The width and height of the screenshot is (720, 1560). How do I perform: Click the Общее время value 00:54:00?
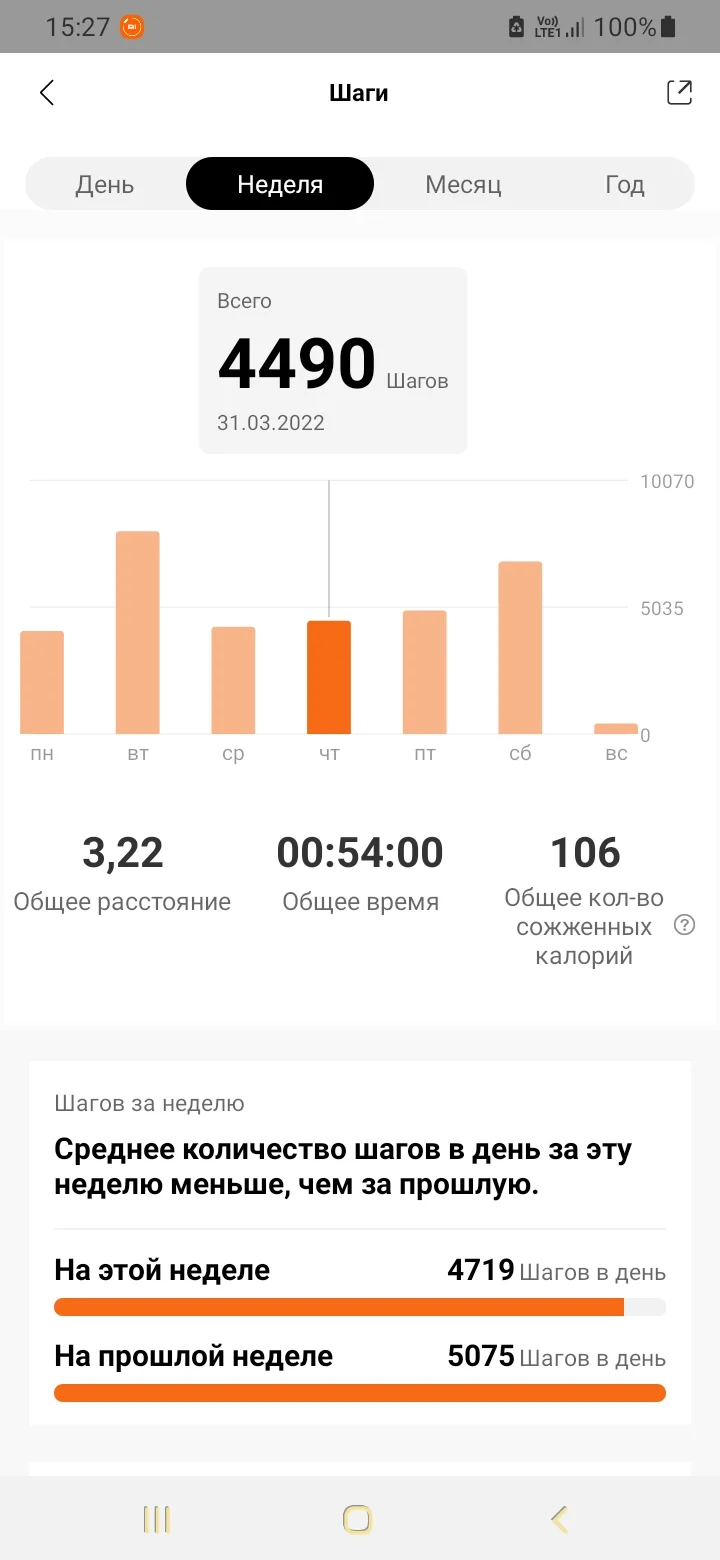[x=360, y=852]
